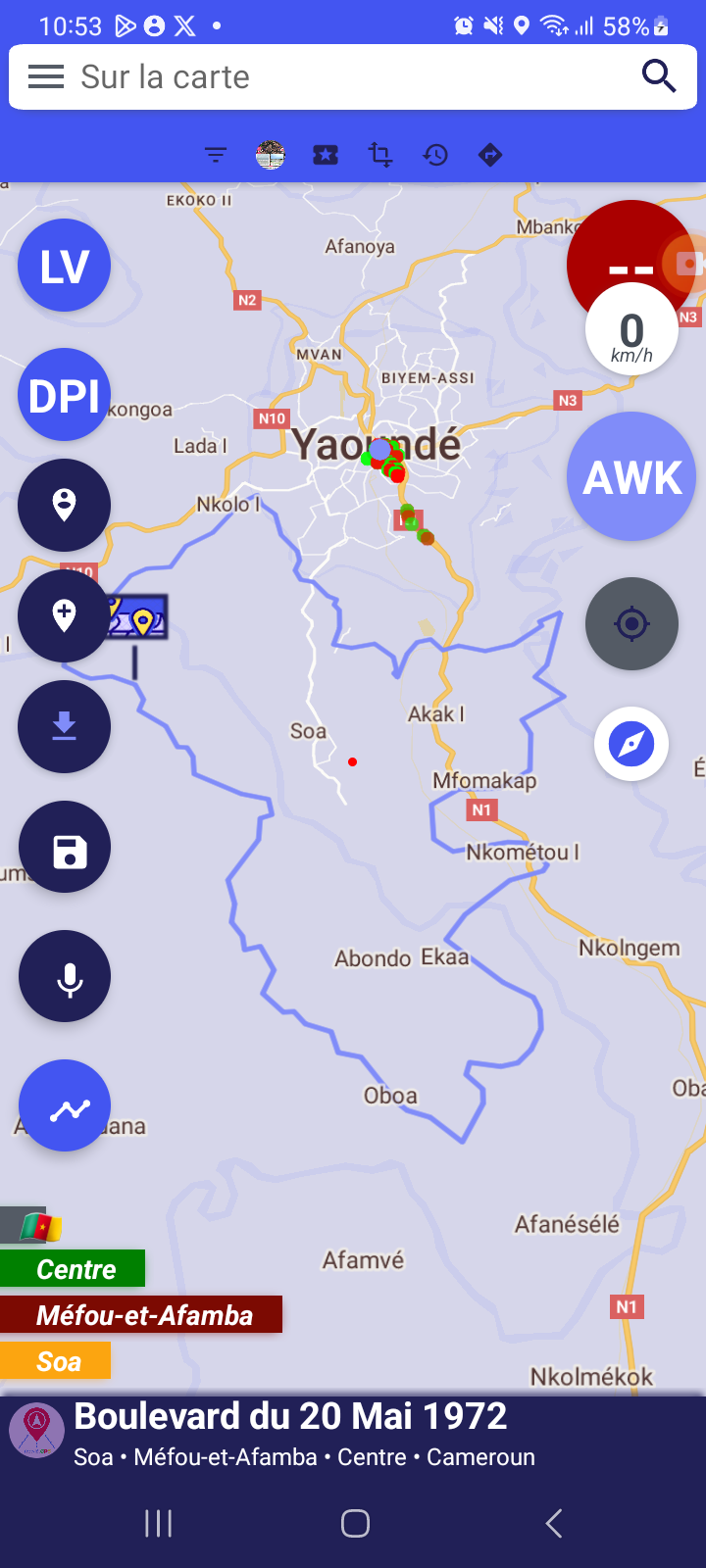This screenshot has width=706, height=1568.
Task: Tap the compass button
Action: click(631, 744)
